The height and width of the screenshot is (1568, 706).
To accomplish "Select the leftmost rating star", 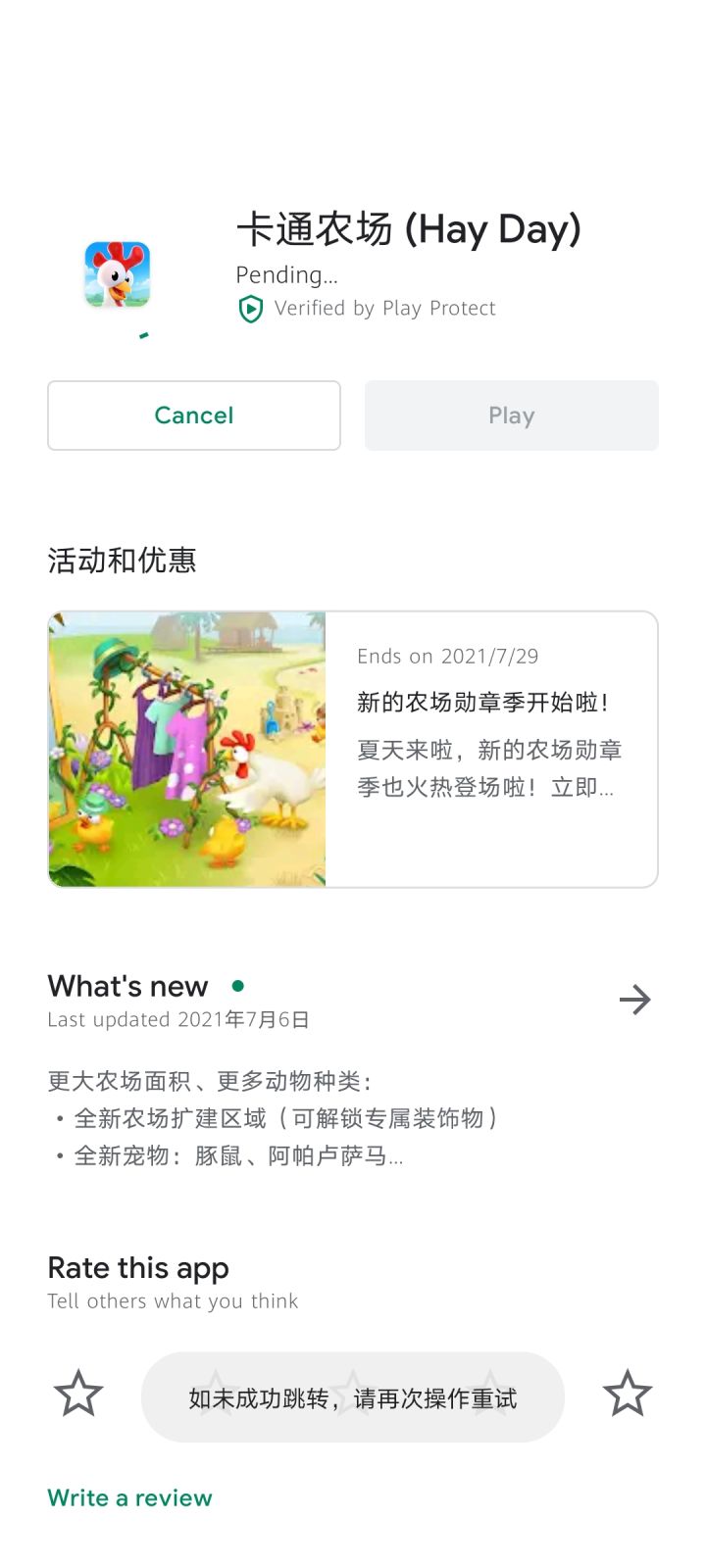I will click(x=78, y=1392).
